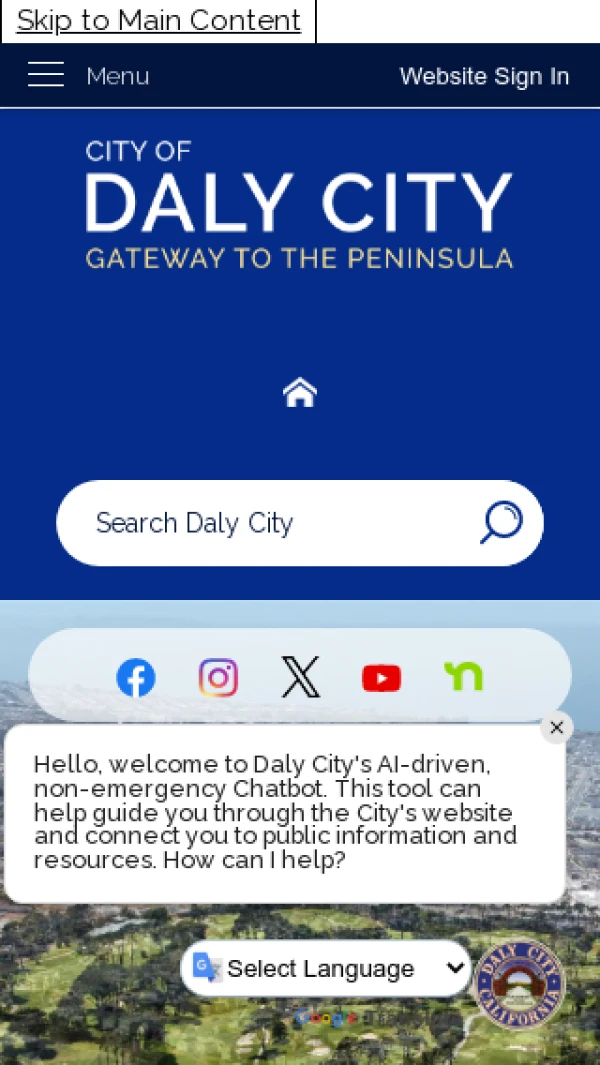Viewport: 600px width, 1065px height.
Task: Open Daly City's YouTube channel
Action: [381, 678]
